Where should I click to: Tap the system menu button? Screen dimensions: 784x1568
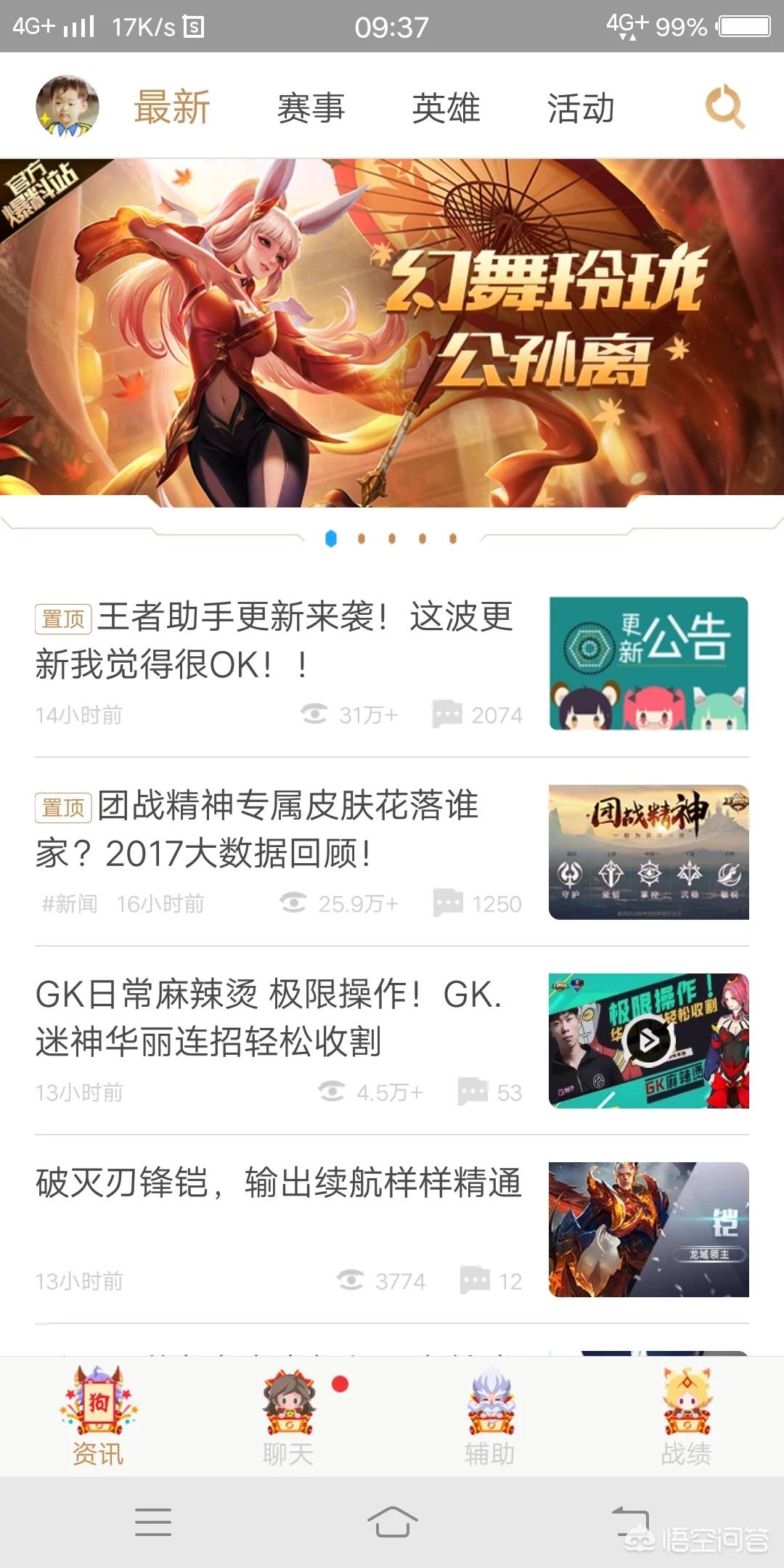click(153, 1521)
